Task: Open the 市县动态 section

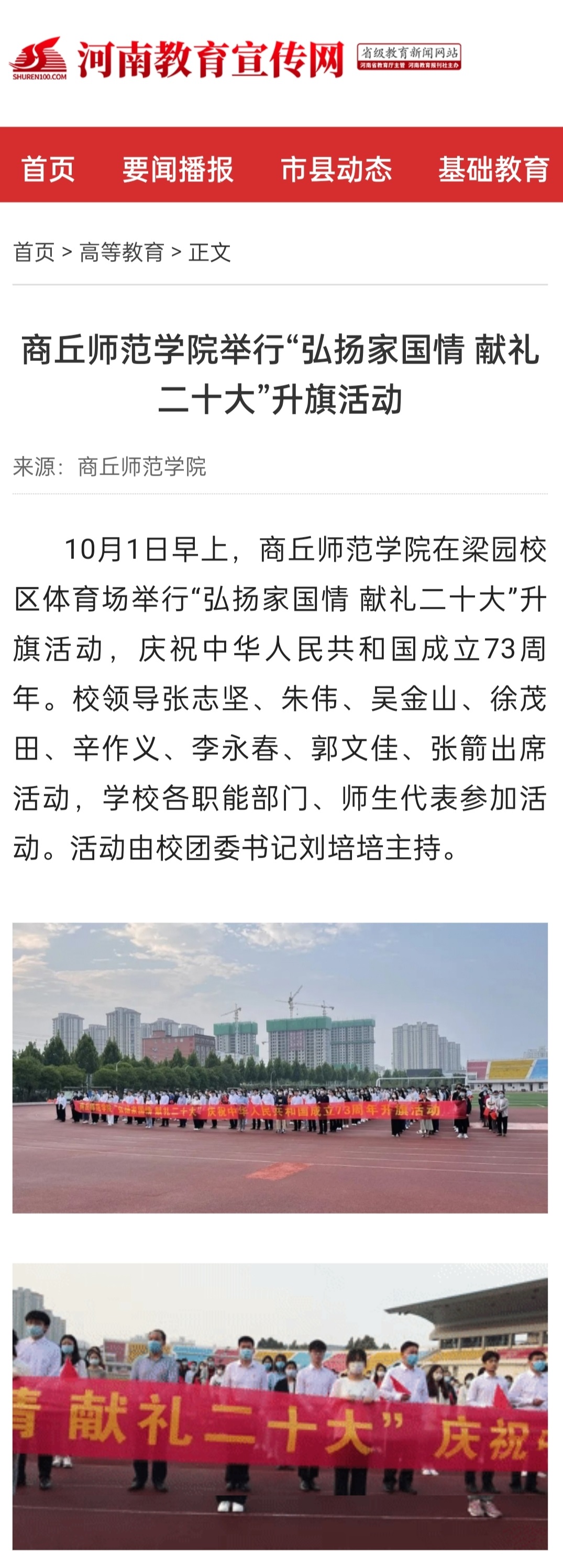Action: 336,169
